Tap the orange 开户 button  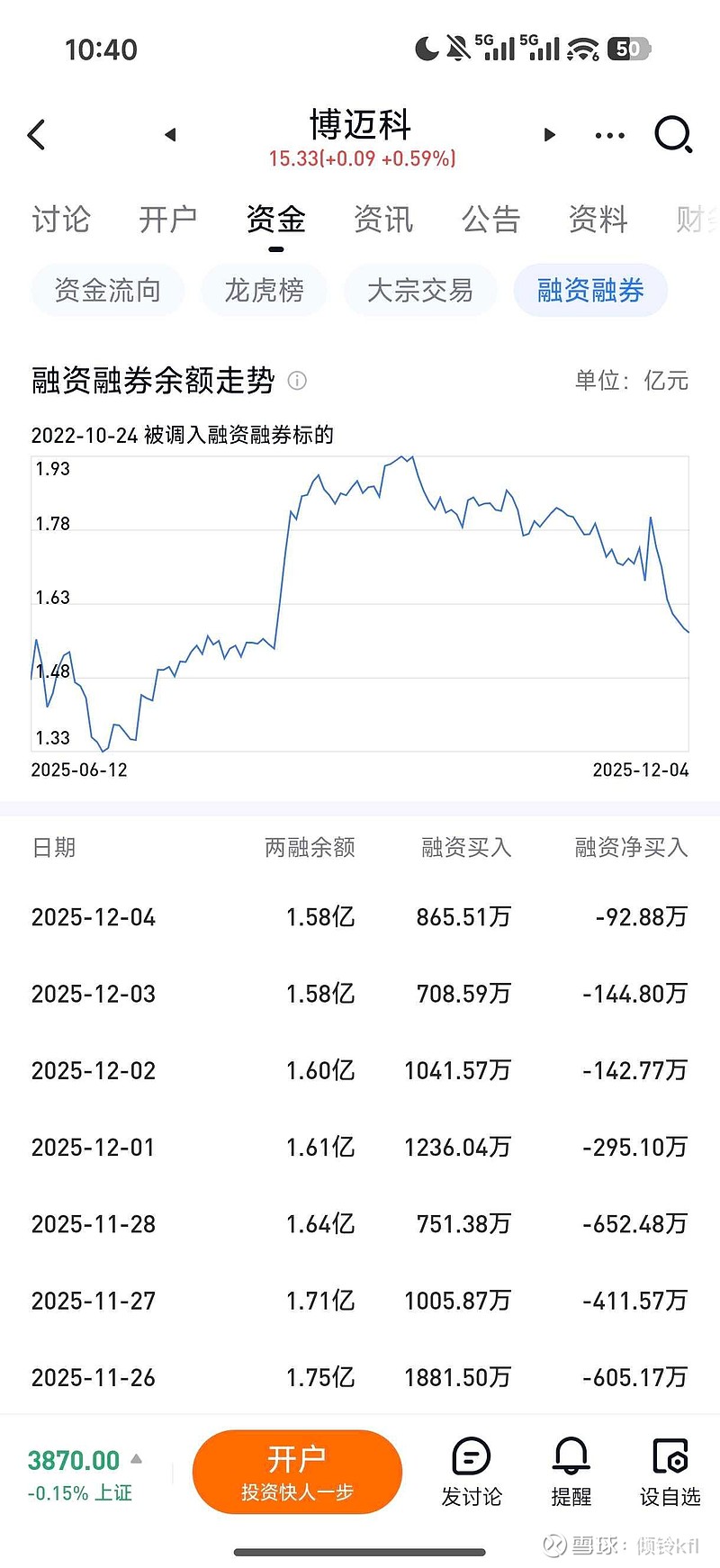[x=297, y=1473]
